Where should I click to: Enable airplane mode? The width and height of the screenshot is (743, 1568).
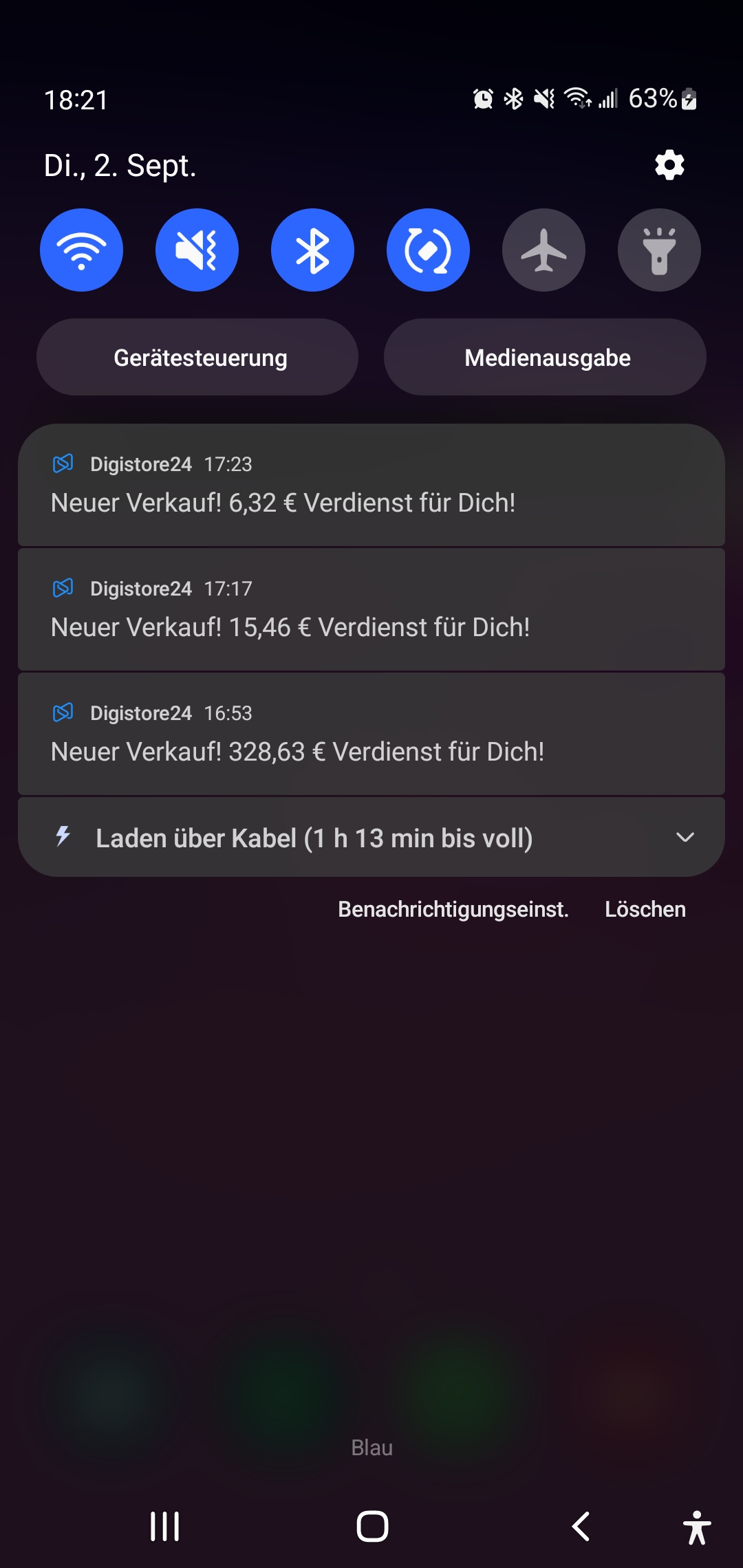point(543,250)
